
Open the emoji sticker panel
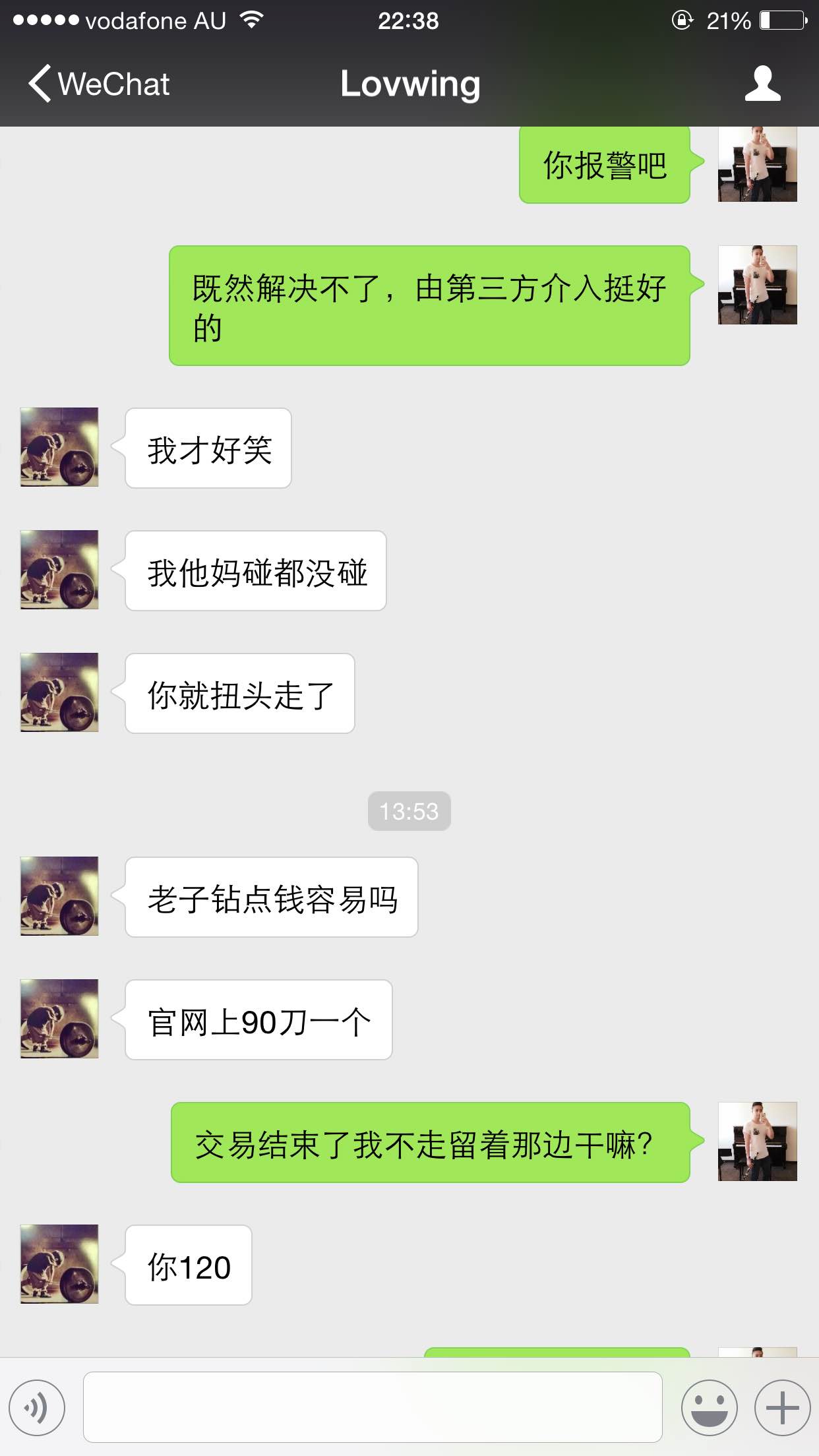(x=709, y=1408)
